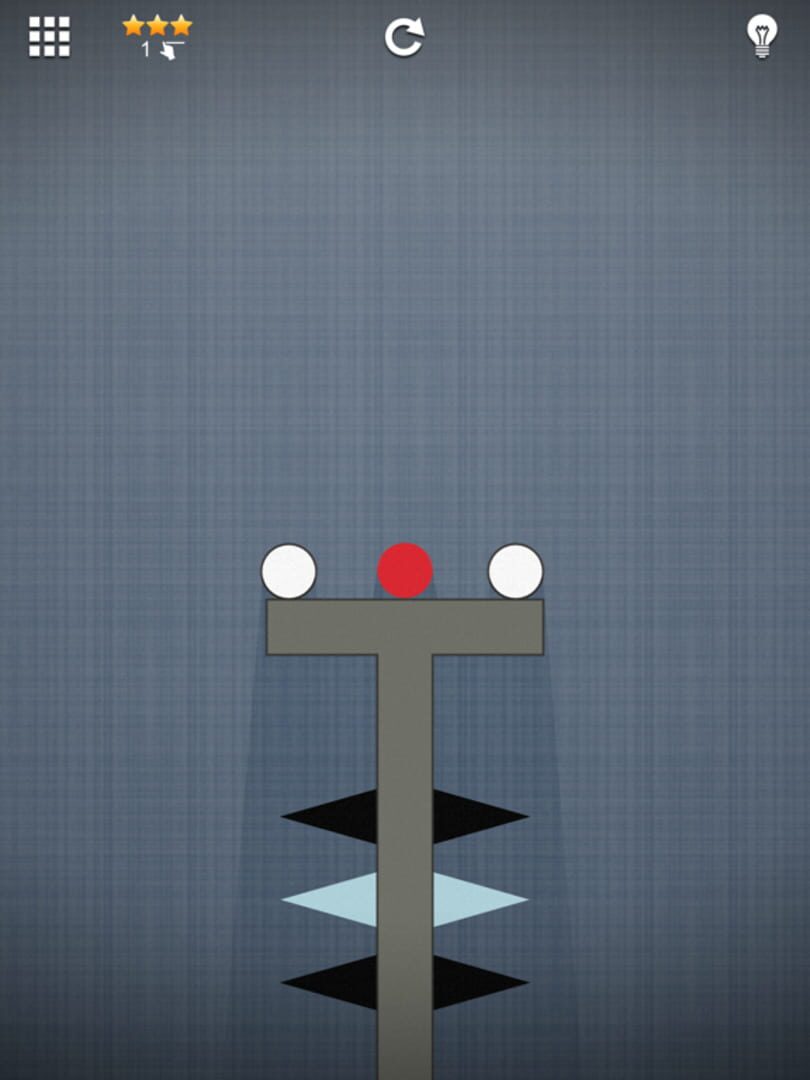The width and height of the screenshot is (810, 1080).
Task: Remove the upper black spike shape
Action: (335, 816)
